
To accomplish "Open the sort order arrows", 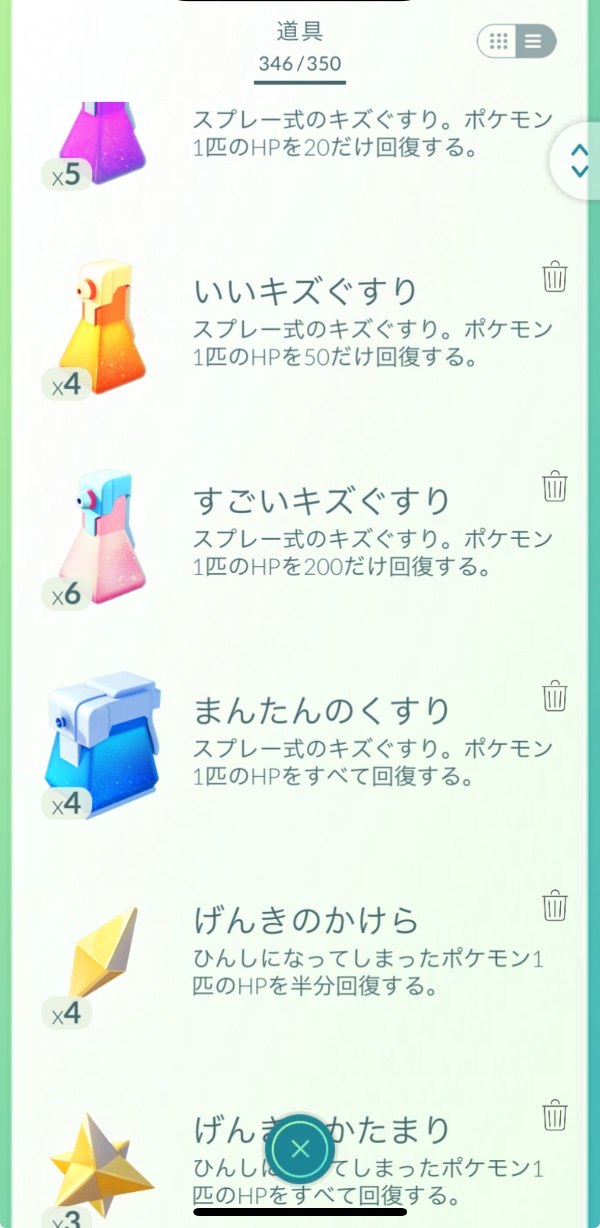I will pyautogui.click(x=579, y=161).
